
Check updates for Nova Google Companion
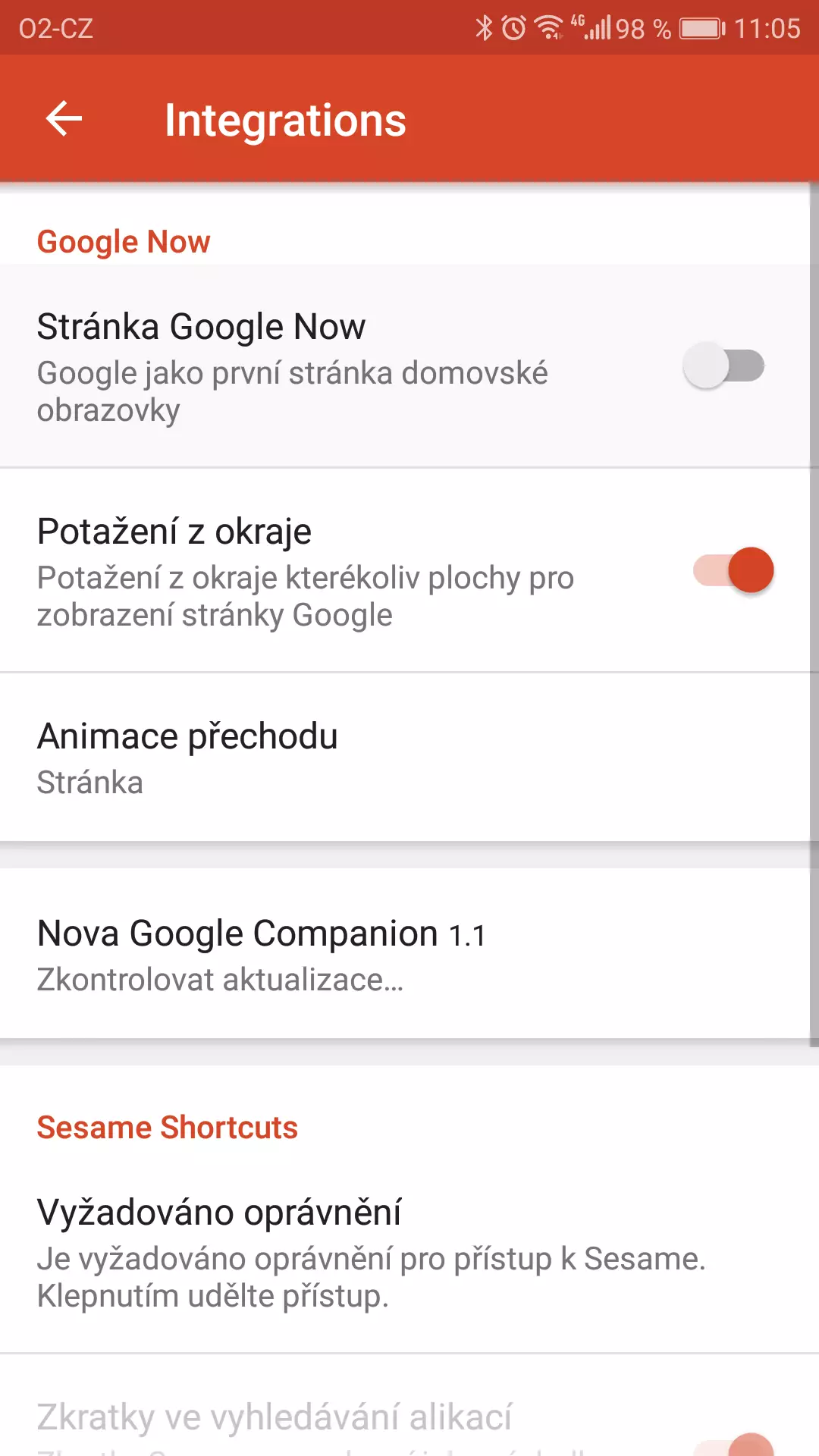(409, 954)
